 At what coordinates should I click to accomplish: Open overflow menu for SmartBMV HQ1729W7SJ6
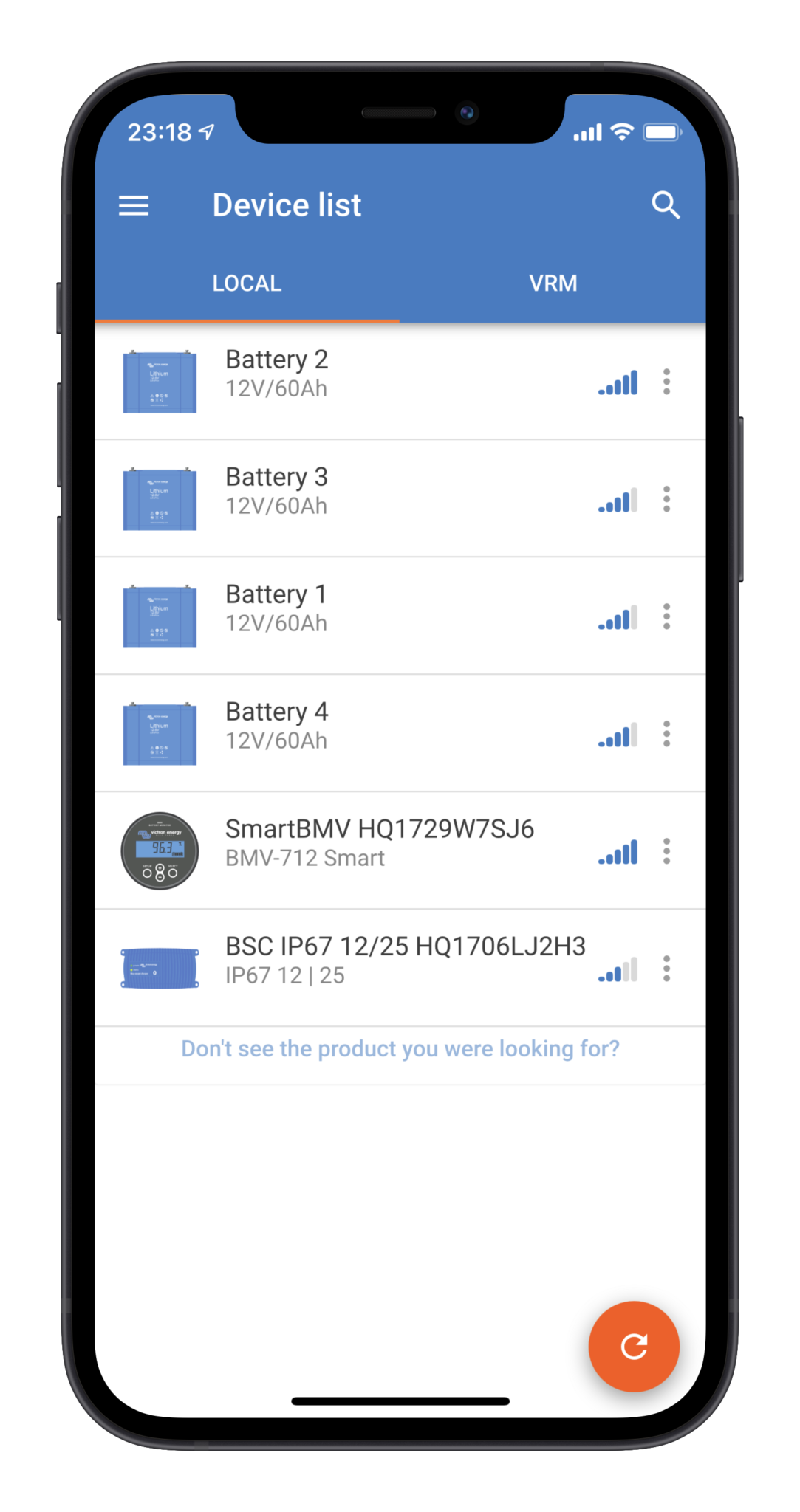pos(666,851)
